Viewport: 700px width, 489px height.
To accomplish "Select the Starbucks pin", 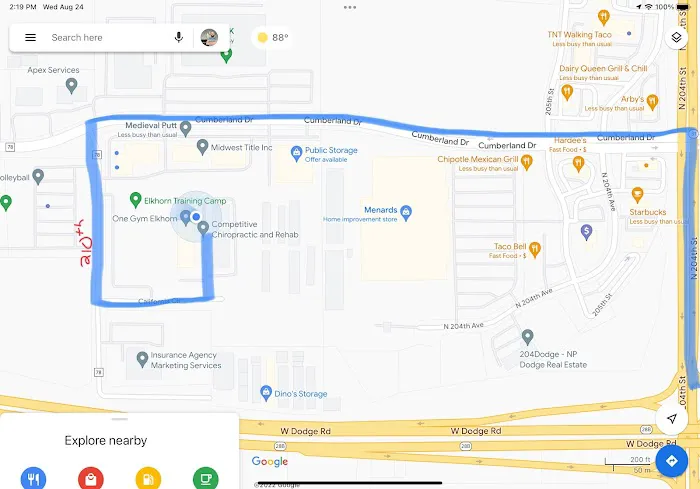I will coord(637,194).
